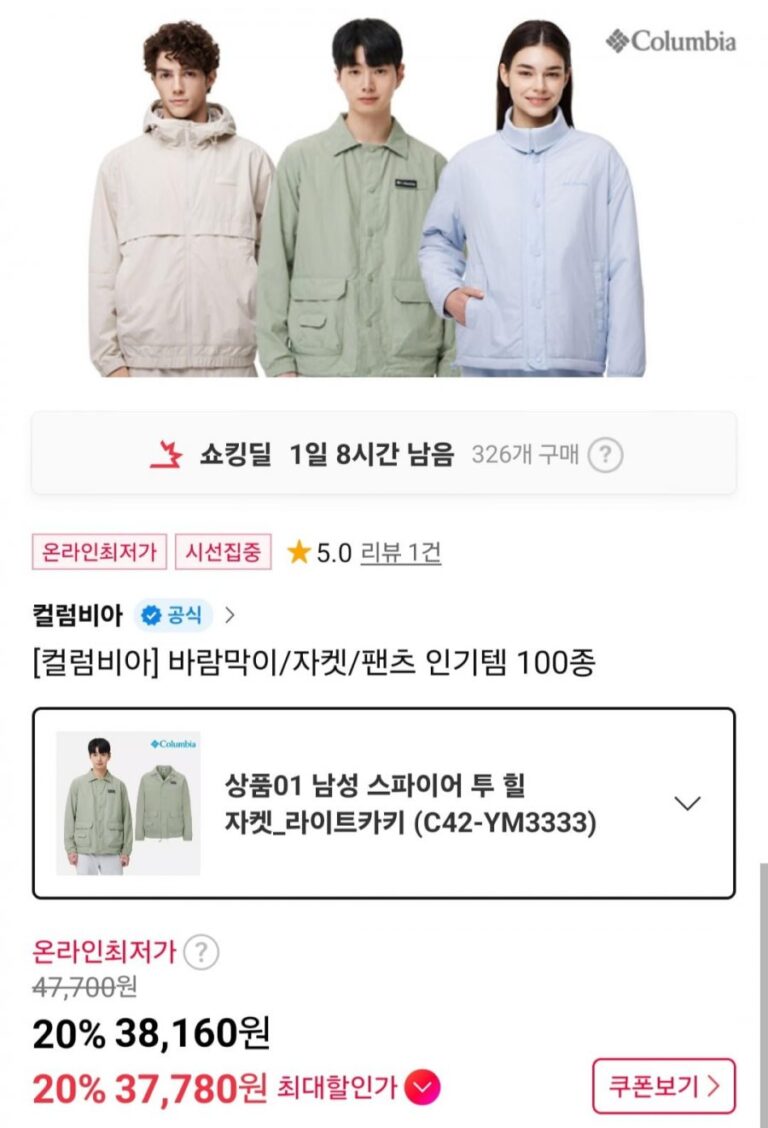The width and height of the screenshot is (768, 1128).
Task: Open the 리뷰 1건 review link
Action: 400,552
